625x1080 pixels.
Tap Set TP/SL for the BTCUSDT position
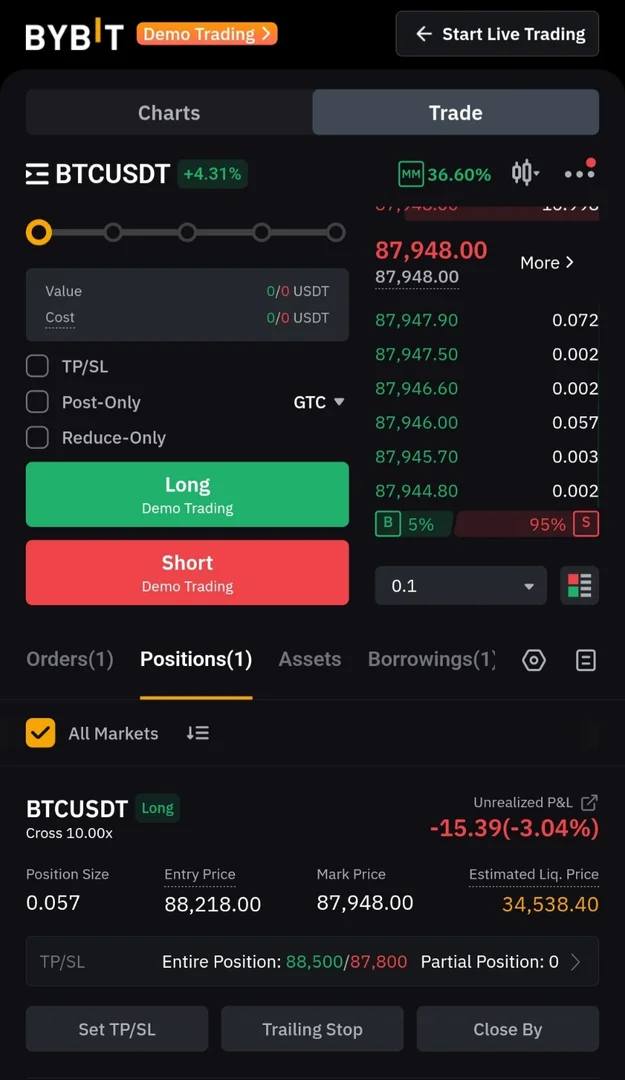[117, 1029]
